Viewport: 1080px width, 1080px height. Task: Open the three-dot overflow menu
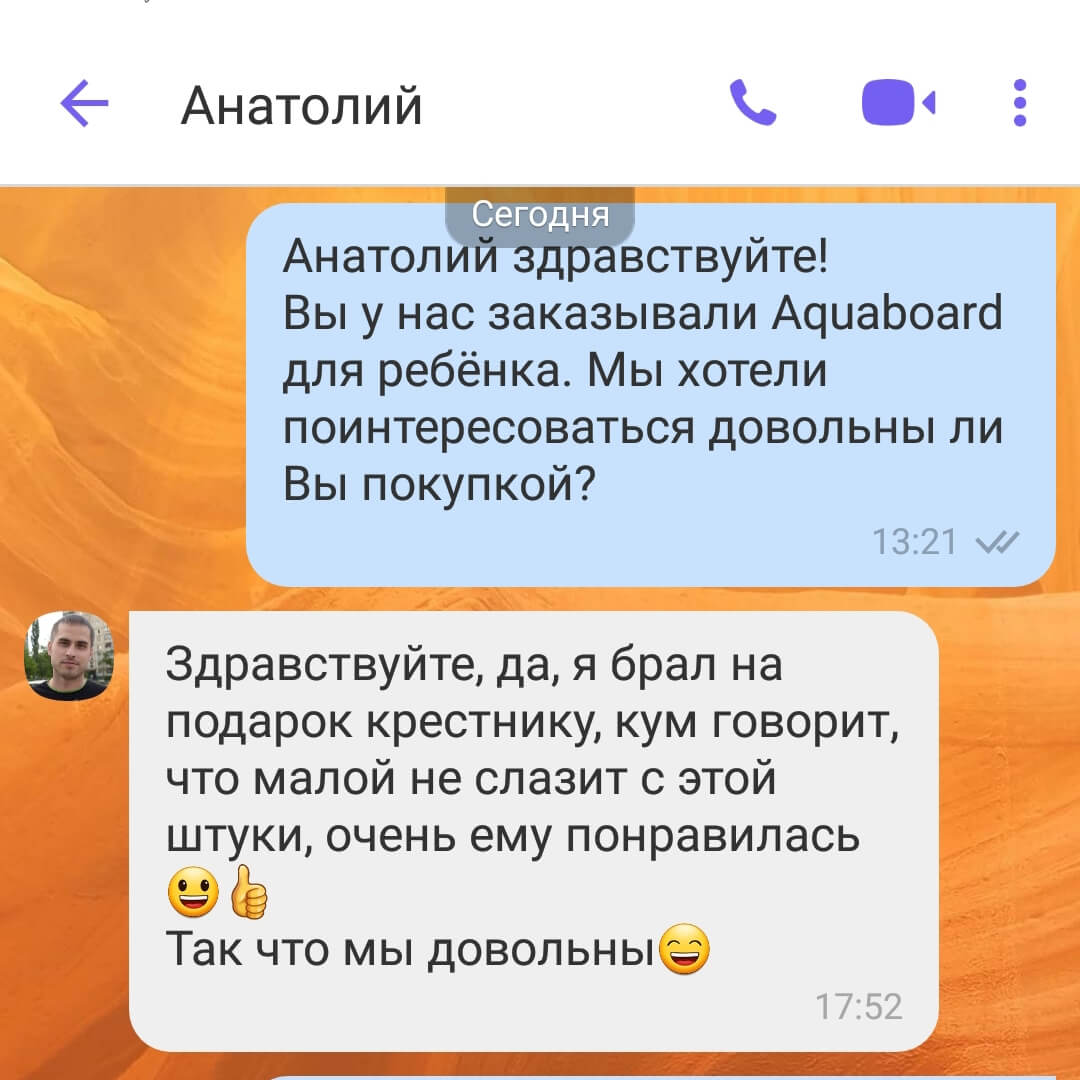[x=1019, y=103]
